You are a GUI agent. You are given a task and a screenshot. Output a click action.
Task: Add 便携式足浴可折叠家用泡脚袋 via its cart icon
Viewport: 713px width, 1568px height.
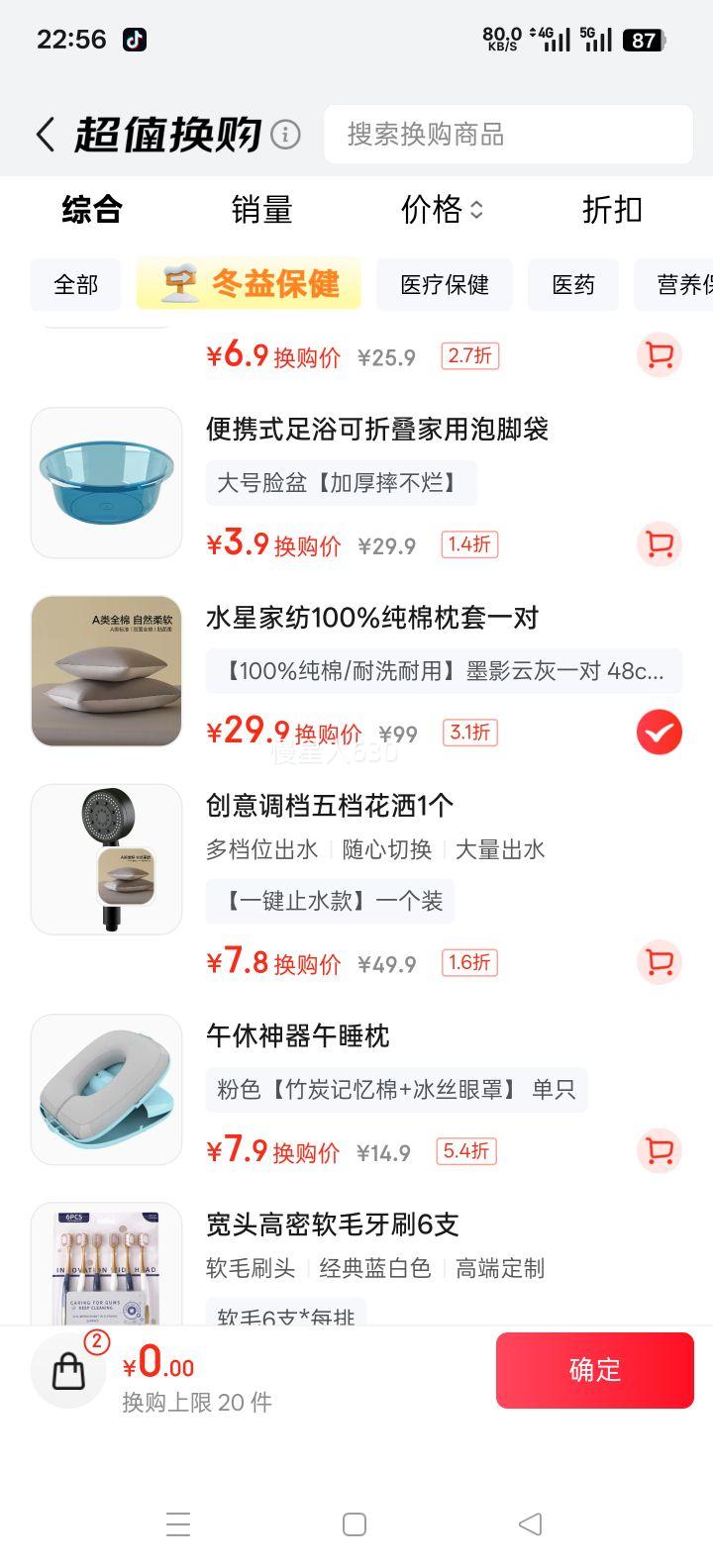pyautogui.click(x=659, y=544)
